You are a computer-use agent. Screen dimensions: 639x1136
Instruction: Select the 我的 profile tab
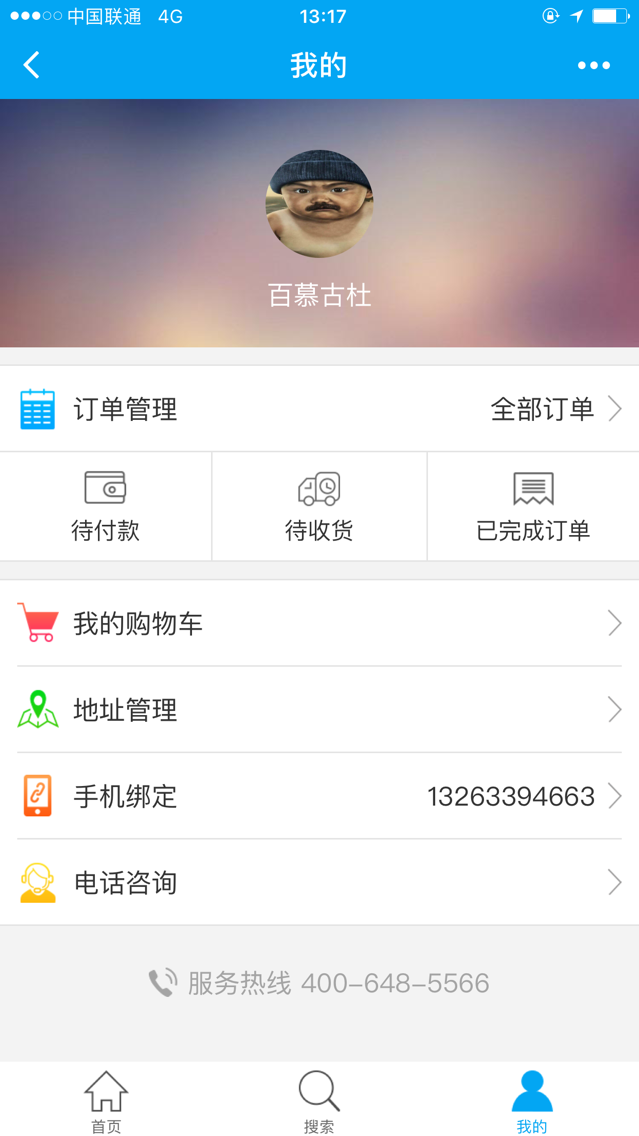tap(532, 1100)
